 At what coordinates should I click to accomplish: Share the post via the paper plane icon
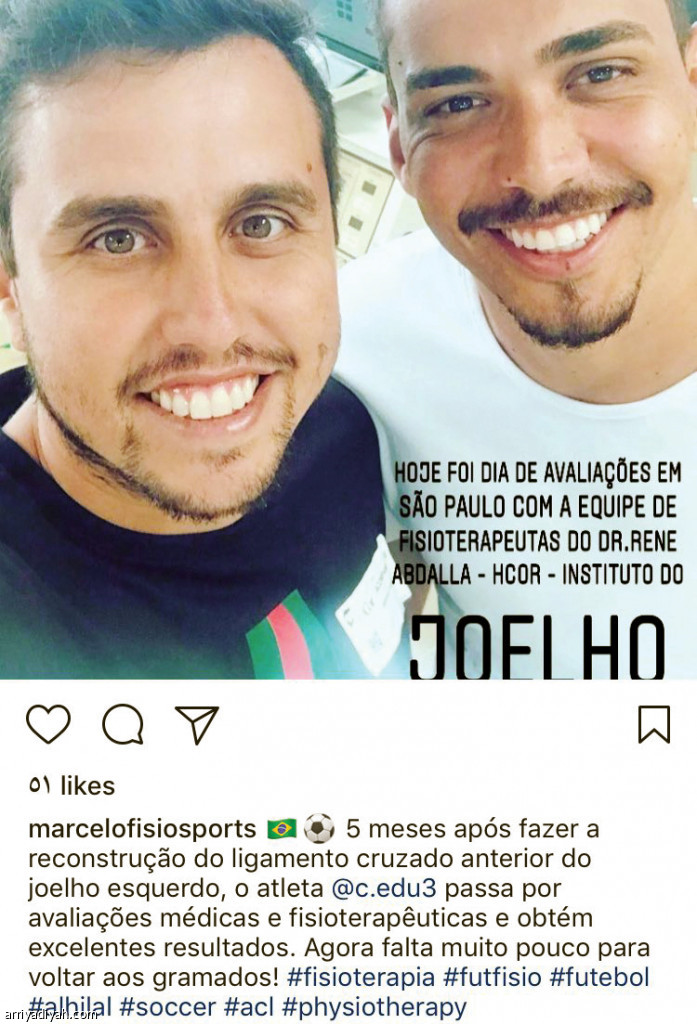click(x=197, y=724)
